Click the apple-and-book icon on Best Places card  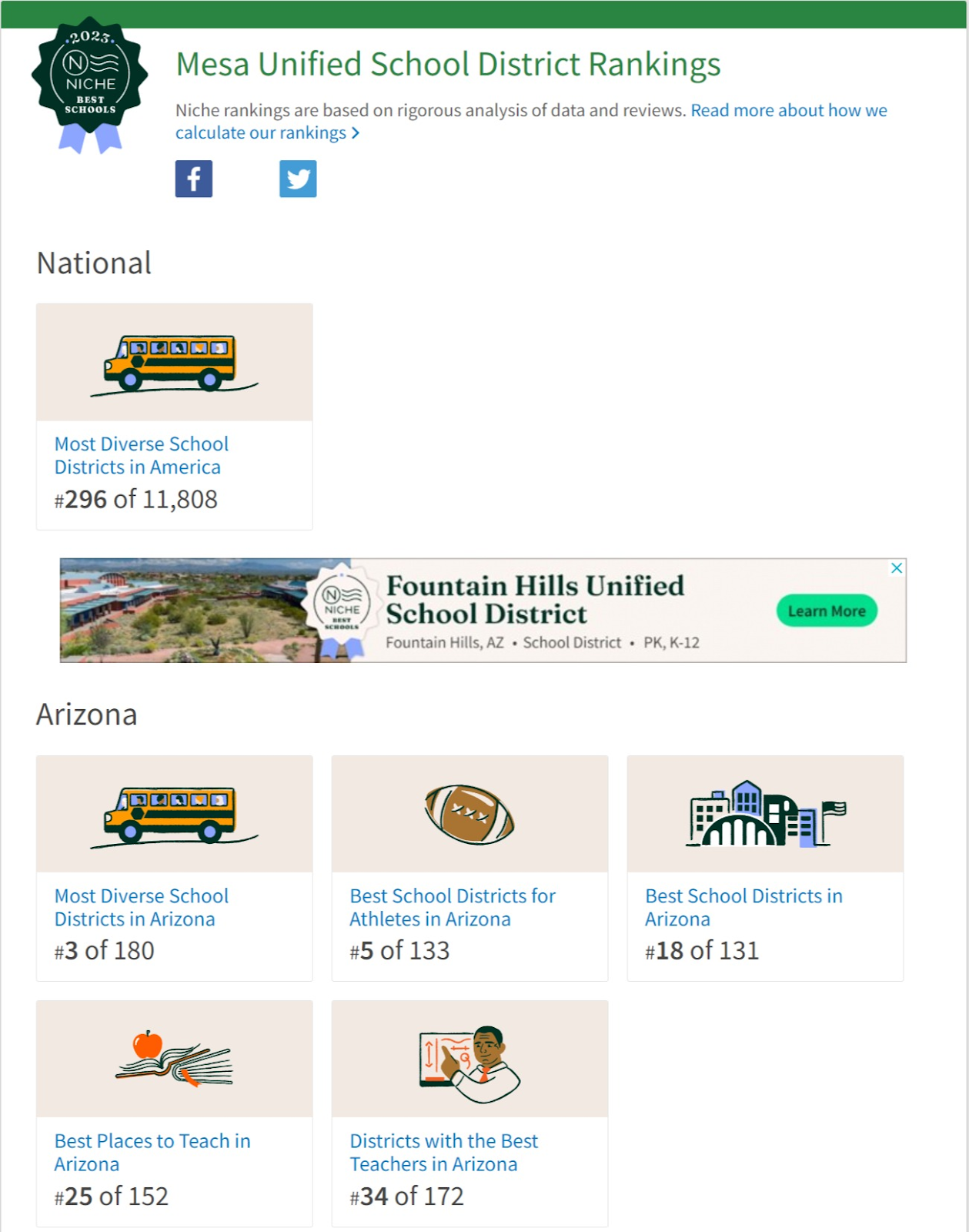click(173, 1059)
